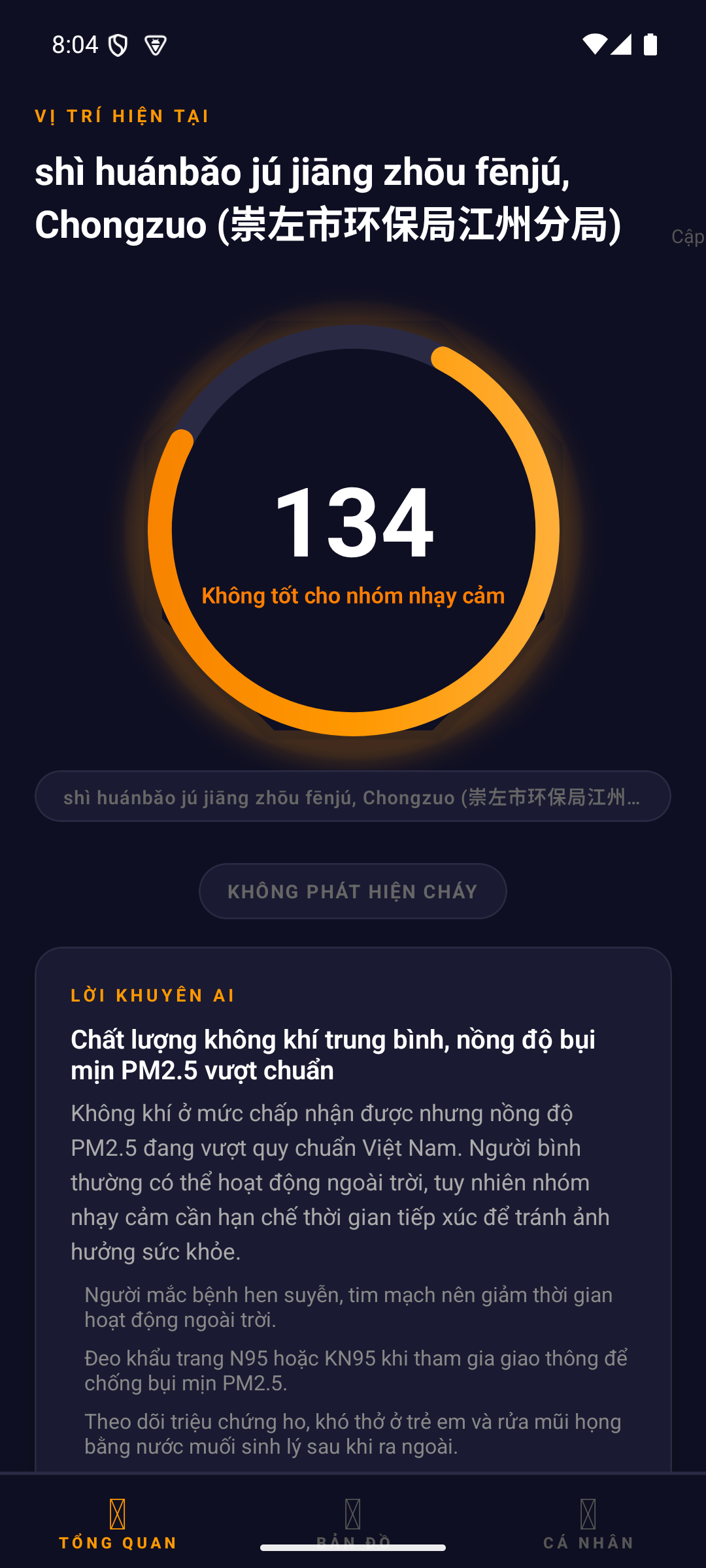706x1568 pixels.
Task: Select the Tổng quan tab
Action: coord(118,1522)
